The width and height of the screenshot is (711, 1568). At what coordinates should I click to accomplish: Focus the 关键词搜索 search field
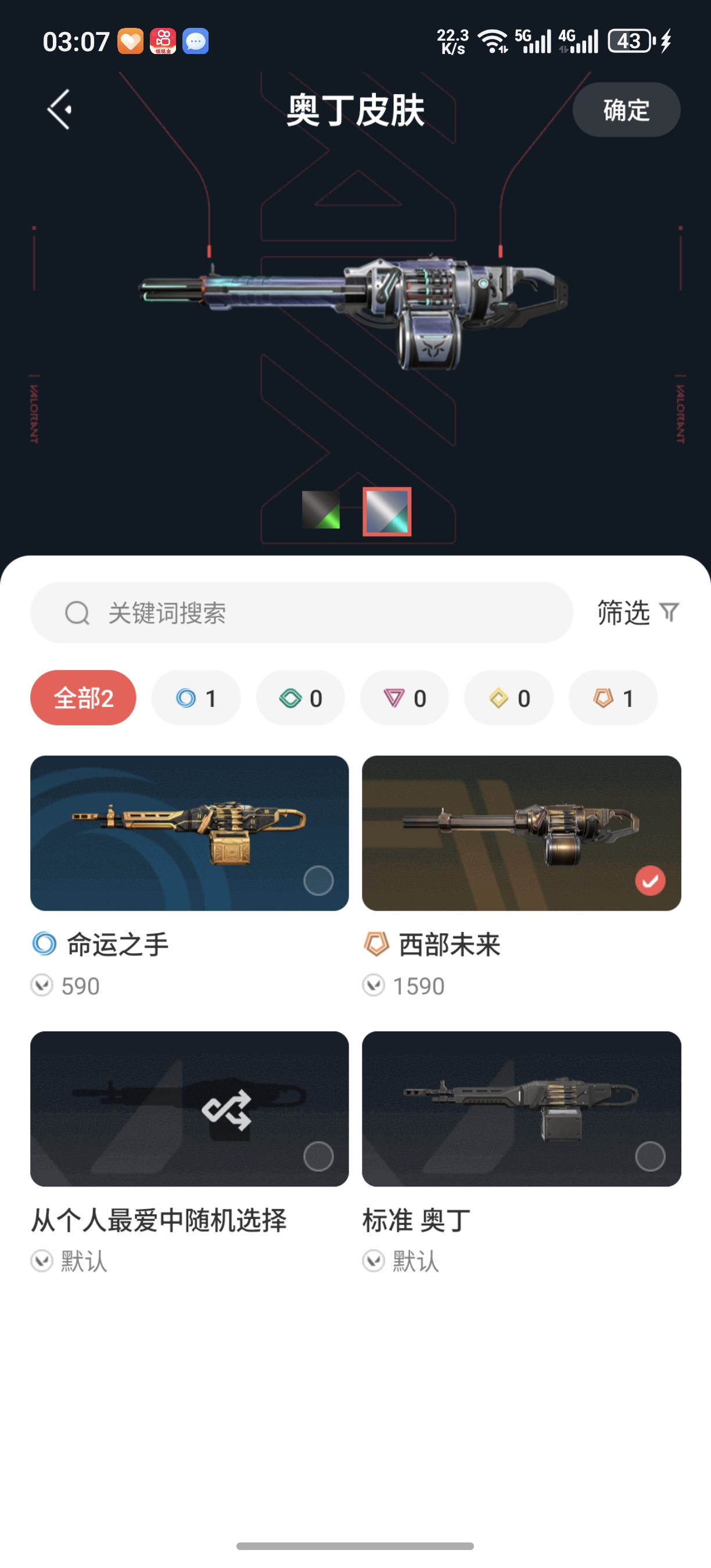301,612
